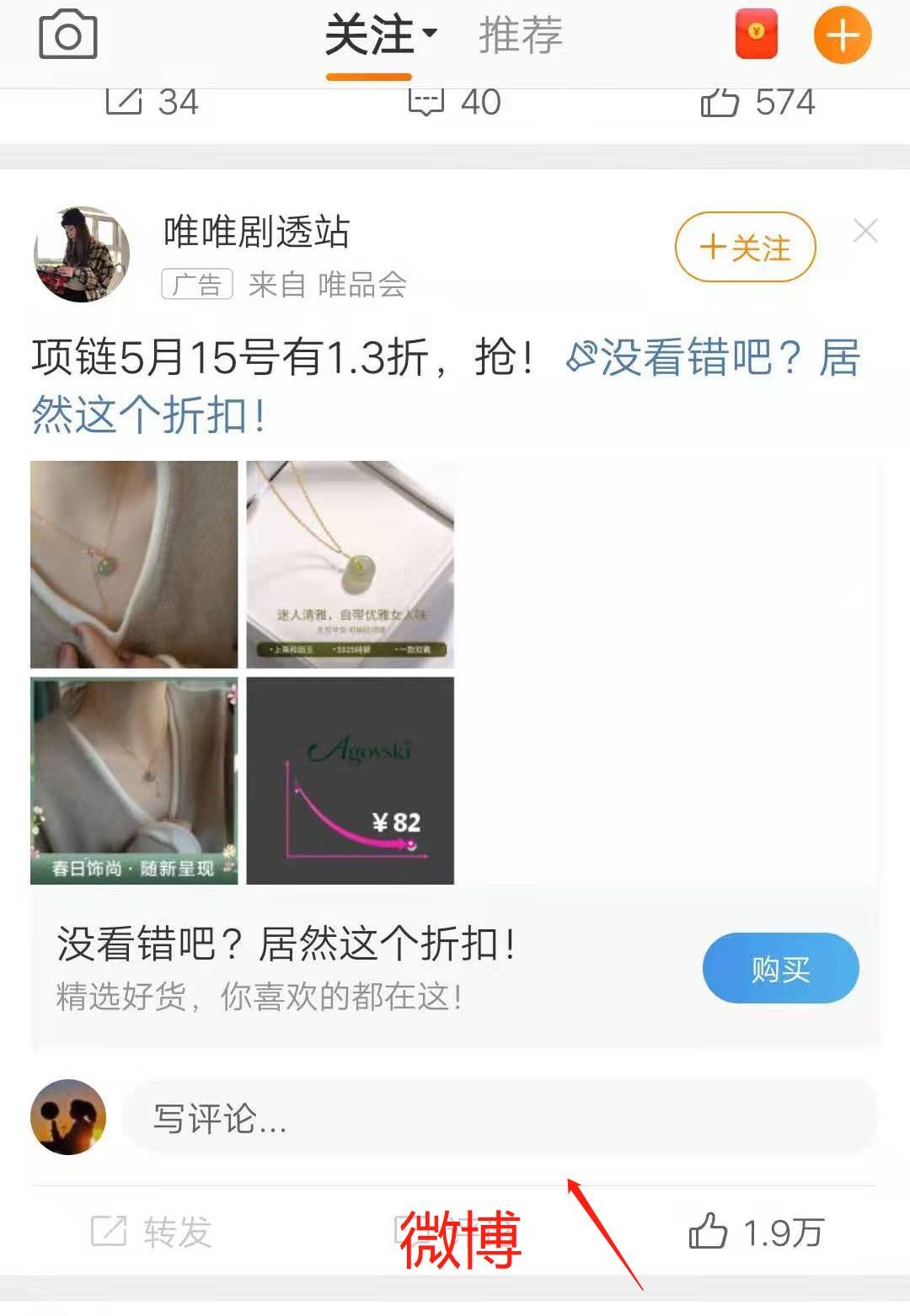Open the red envelope icon
Image resolution: width=910 pixels, height=1316 pixels.
pos(756,35)
